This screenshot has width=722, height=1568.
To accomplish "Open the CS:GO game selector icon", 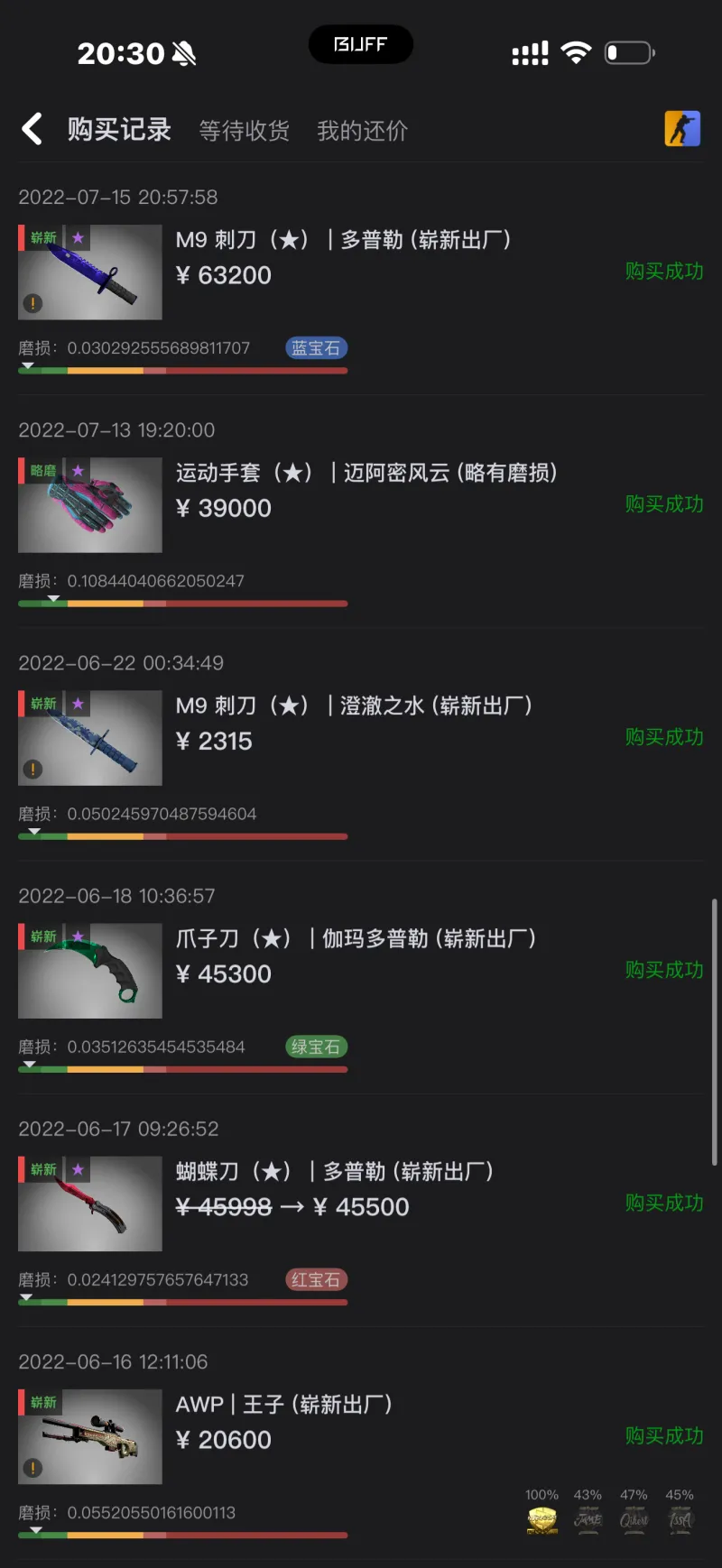I will (682, 128).
